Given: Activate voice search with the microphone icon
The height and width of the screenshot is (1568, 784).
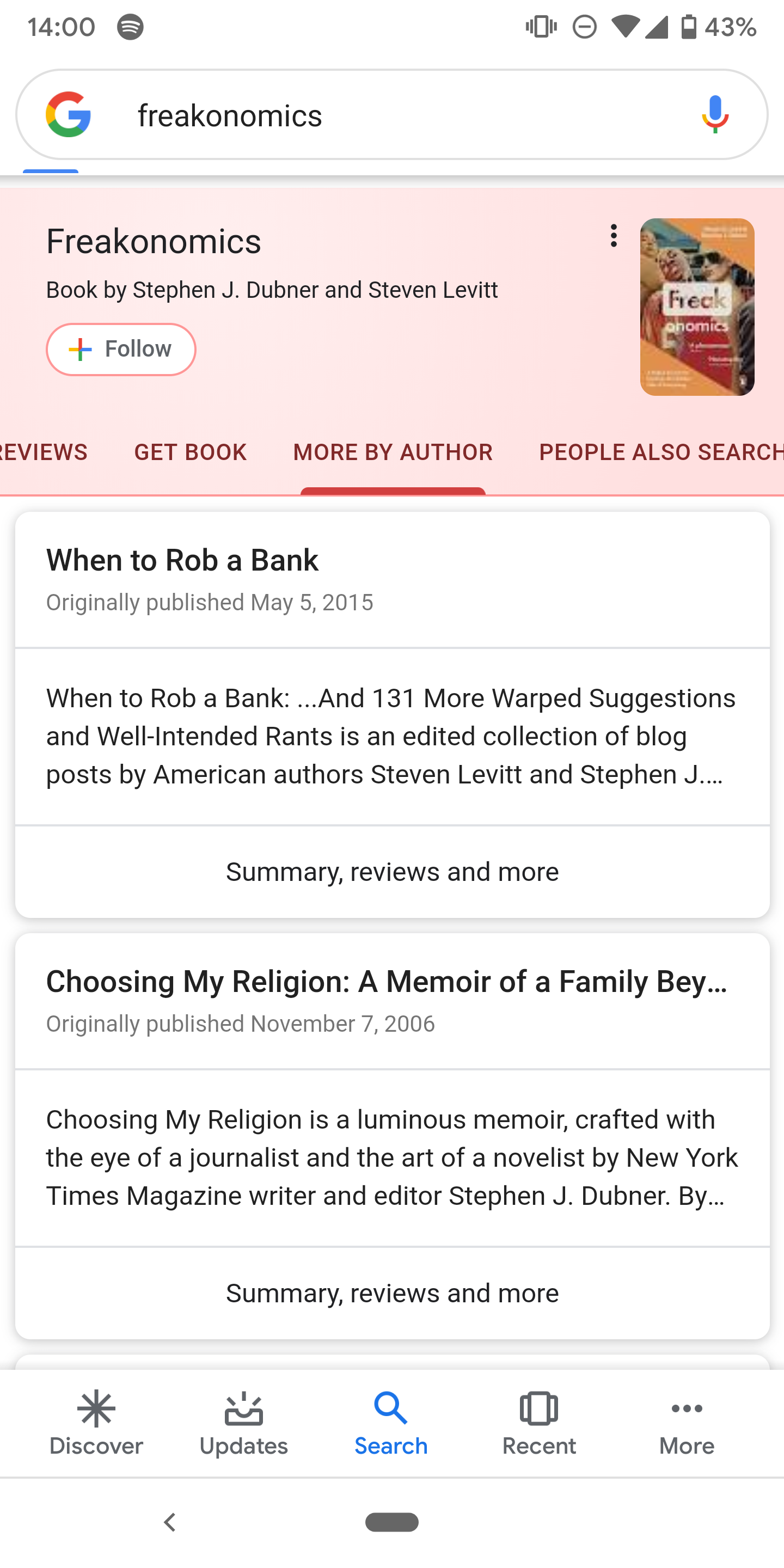Looking at the screenshot, I should click(x=715, y=114).
